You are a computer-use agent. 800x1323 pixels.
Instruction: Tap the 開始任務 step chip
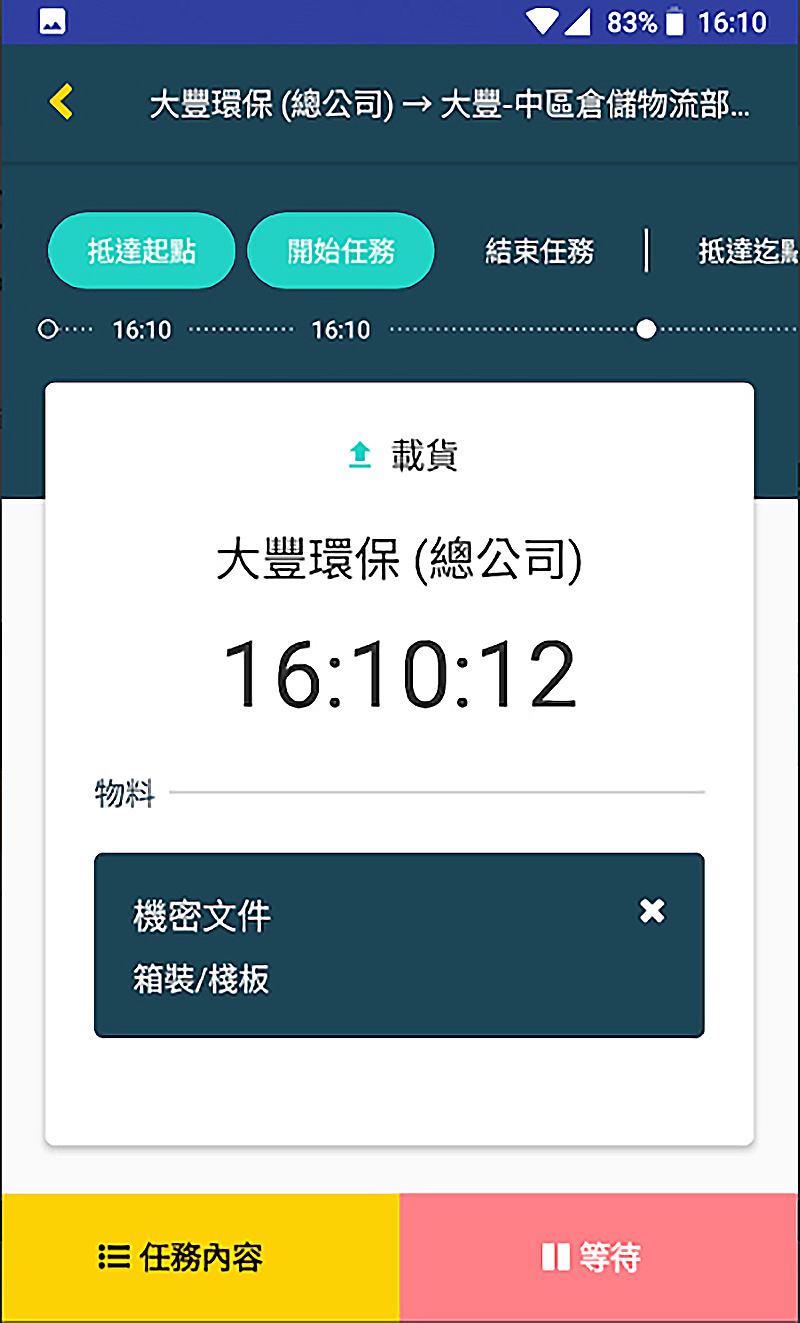point(341,251)
